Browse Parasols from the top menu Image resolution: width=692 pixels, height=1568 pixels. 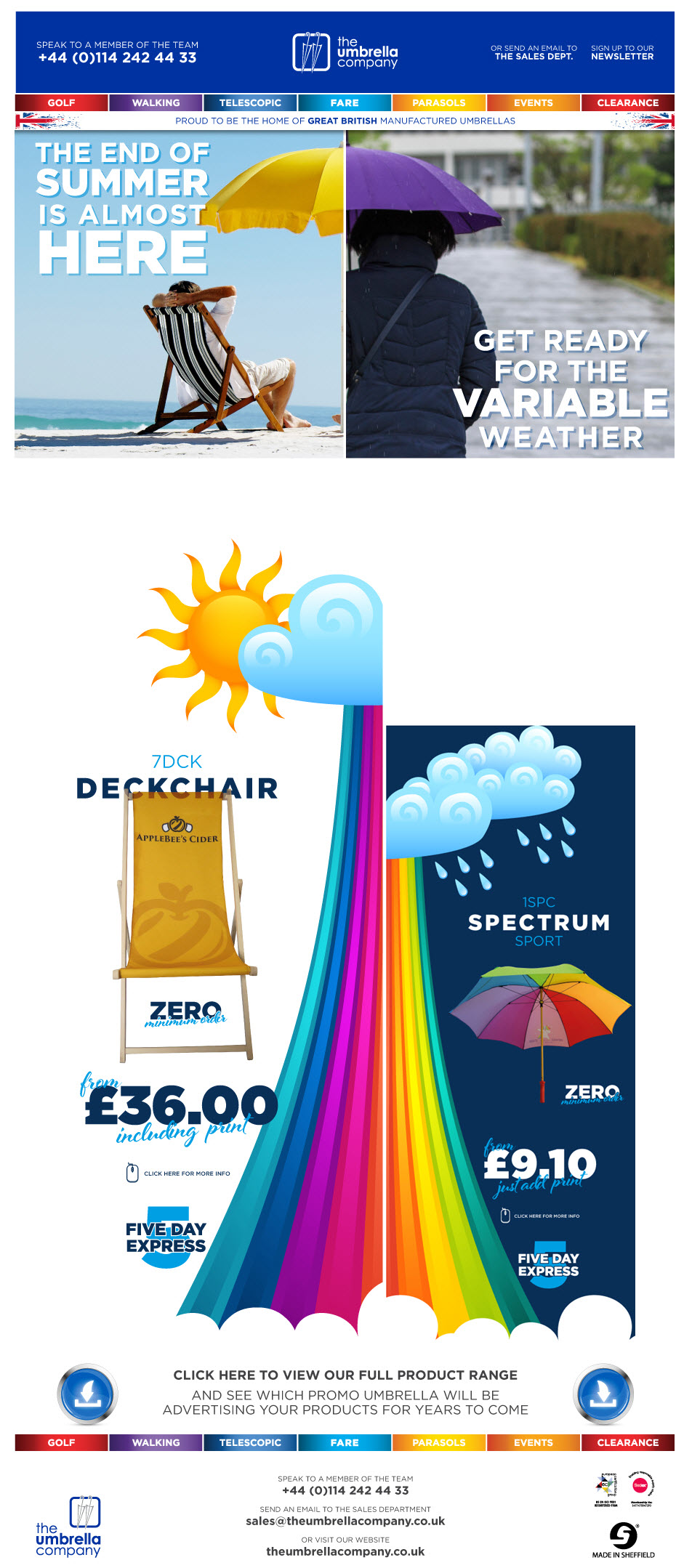coord(439,102)
